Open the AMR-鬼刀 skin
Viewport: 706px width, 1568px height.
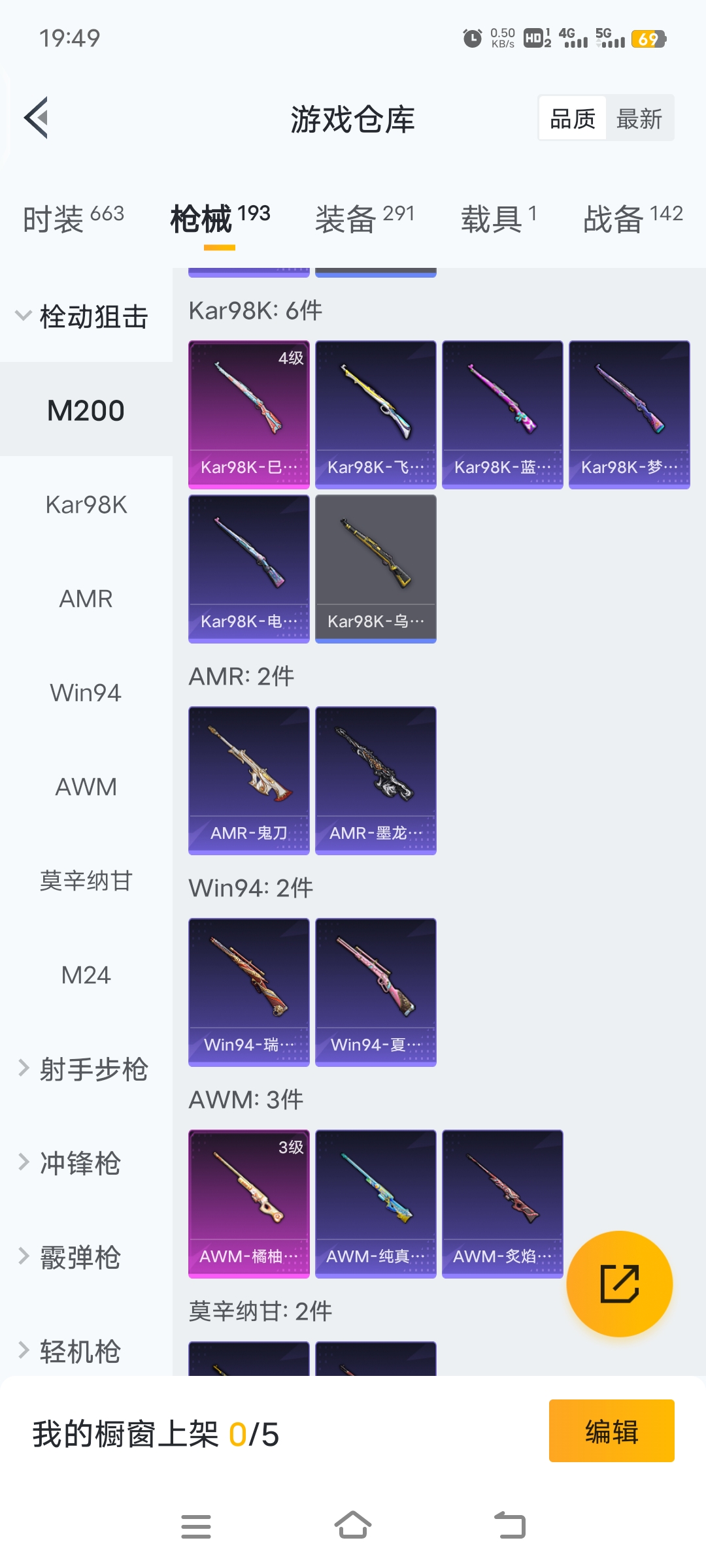pos(248,780)
